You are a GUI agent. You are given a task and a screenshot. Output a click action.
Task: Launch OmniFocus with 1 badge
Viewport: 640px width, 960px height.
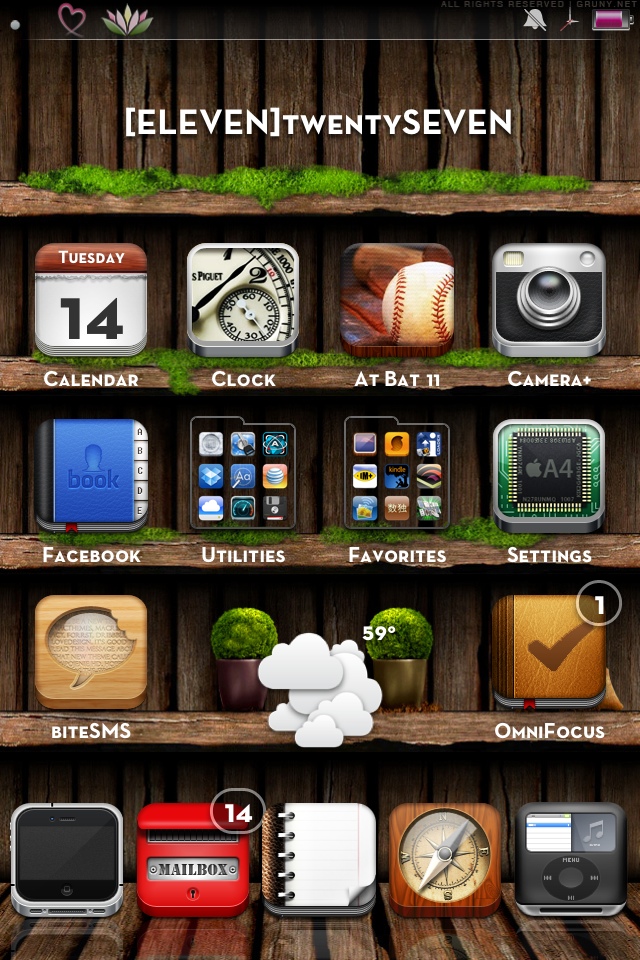tap(549, 652)
